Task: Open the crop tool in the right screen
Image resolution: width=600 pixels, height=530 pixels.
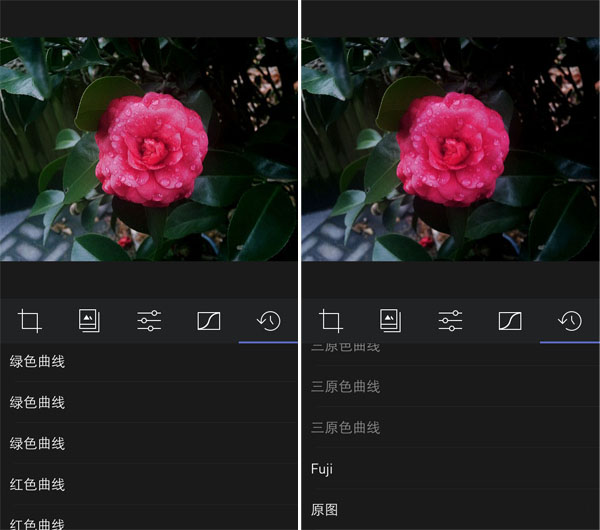Action: point(331,321)
